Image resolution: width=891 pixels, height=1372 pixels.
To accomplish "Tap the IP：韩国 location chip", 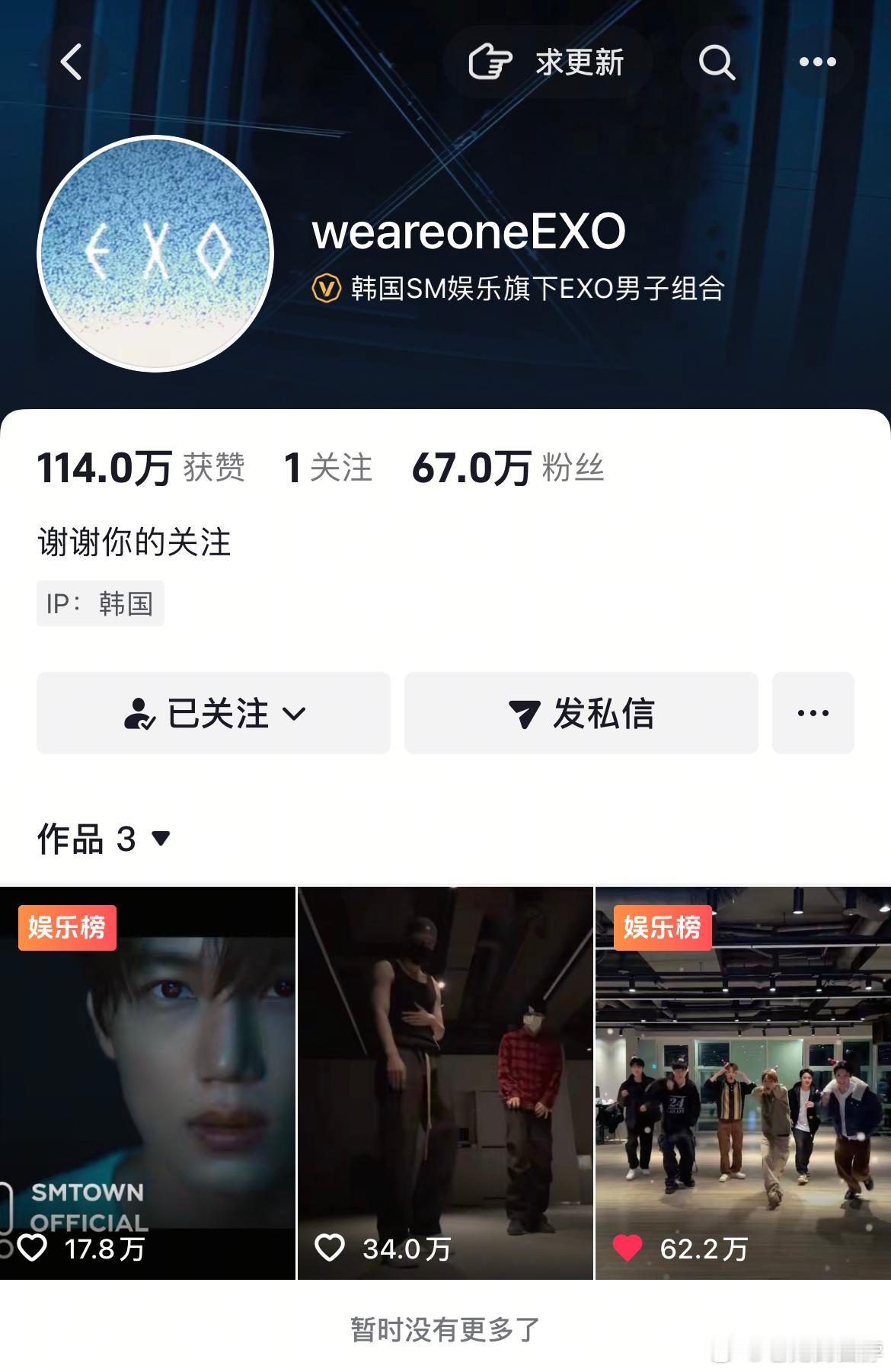I will [100, 604].
